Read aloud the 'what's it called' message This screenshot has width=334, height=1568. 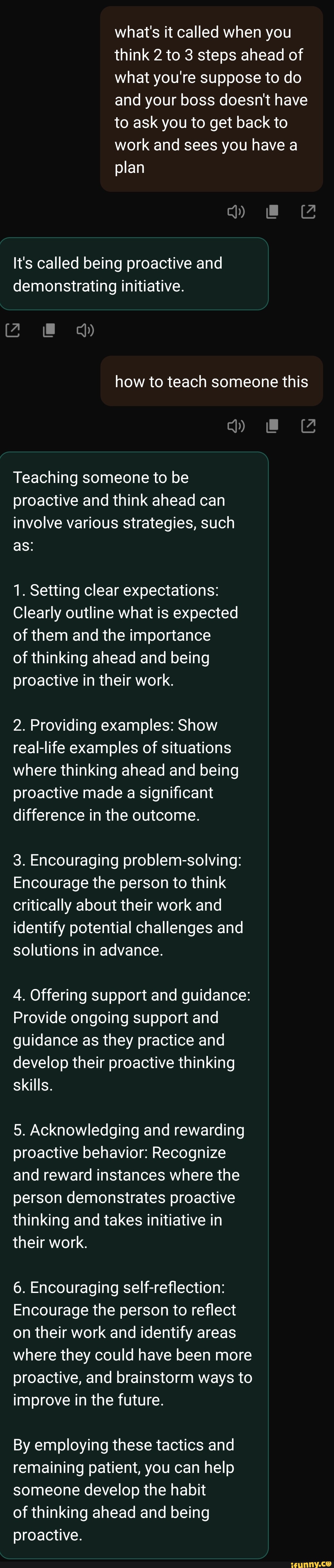236,212
